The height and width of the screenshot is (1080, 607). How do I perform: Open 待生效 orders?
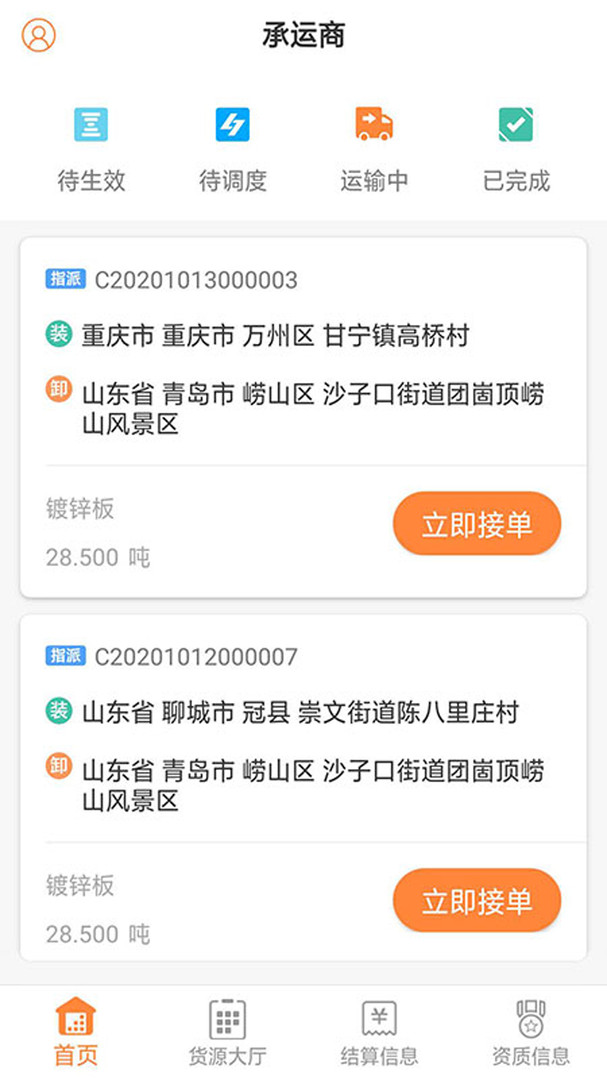[91, 150]
